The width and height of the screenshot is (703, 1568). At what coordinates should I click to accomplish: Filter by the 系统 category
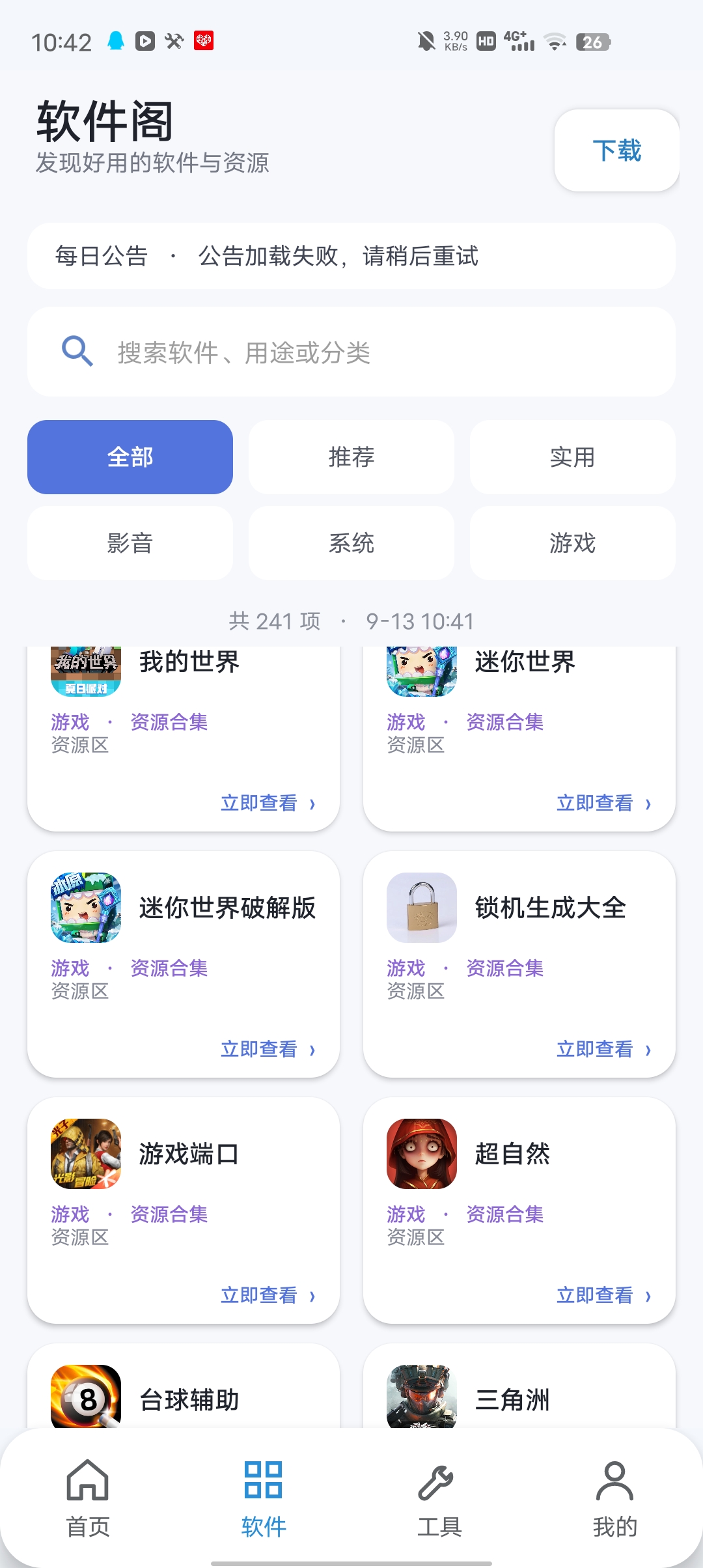pos(351,543)
